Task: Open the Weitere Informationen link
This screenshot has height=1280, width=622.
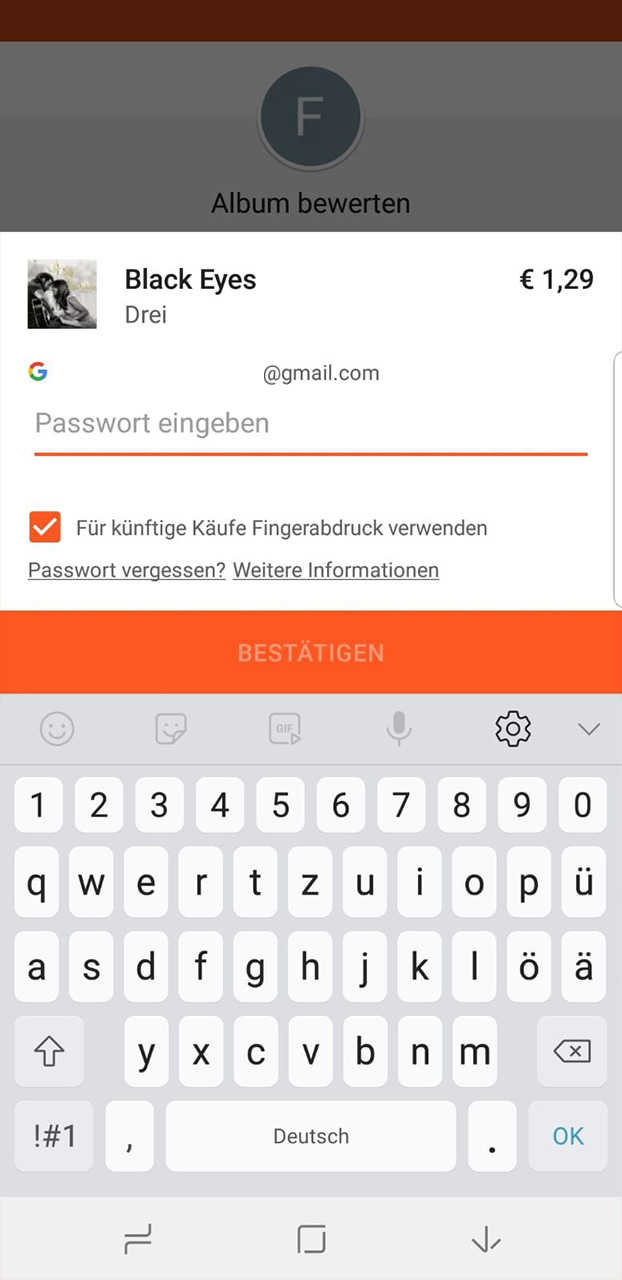Action: (336, 570)
